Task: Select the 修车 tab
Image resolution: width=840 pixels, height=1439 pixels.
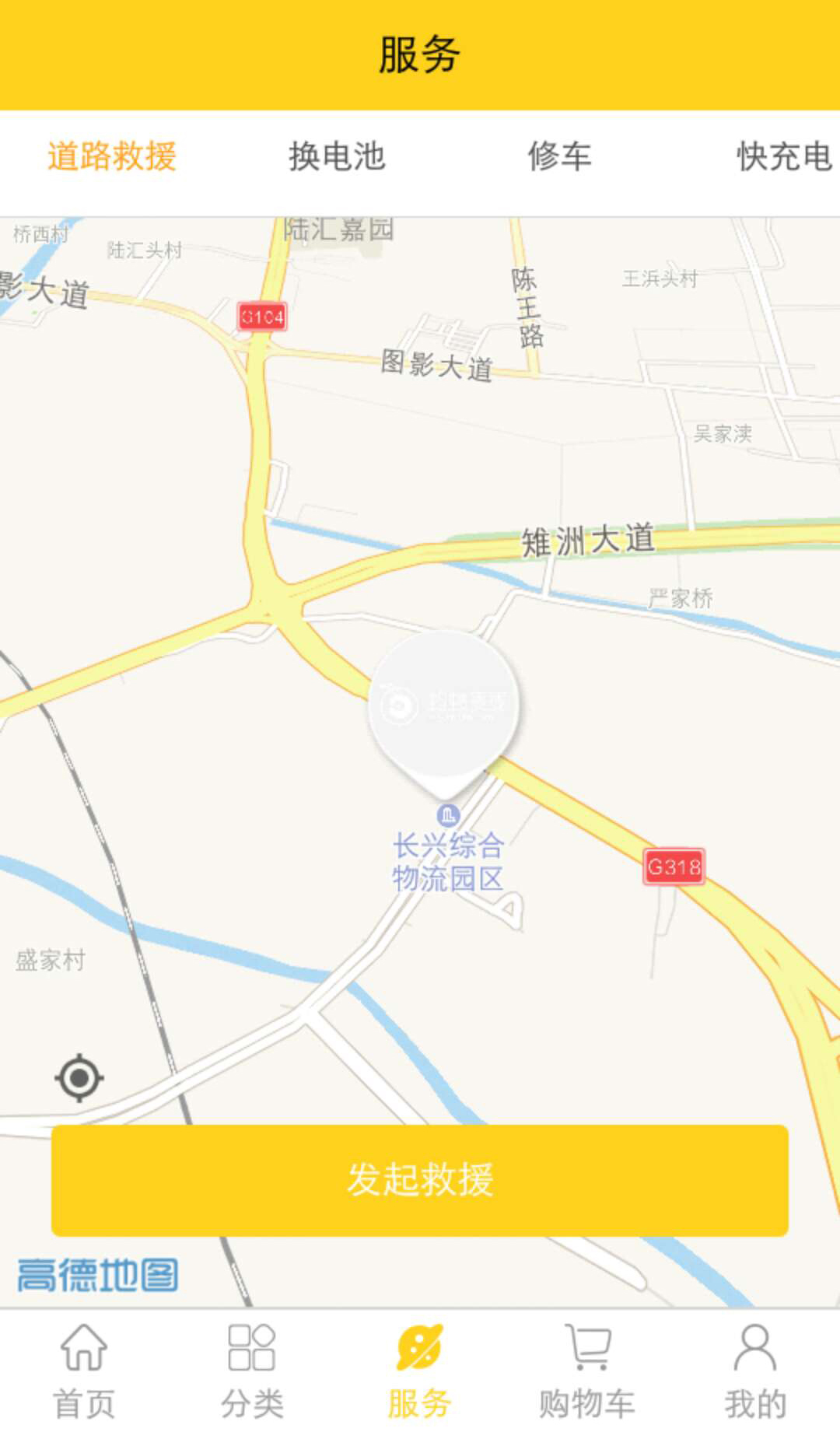Action: (x=559, y=156)
